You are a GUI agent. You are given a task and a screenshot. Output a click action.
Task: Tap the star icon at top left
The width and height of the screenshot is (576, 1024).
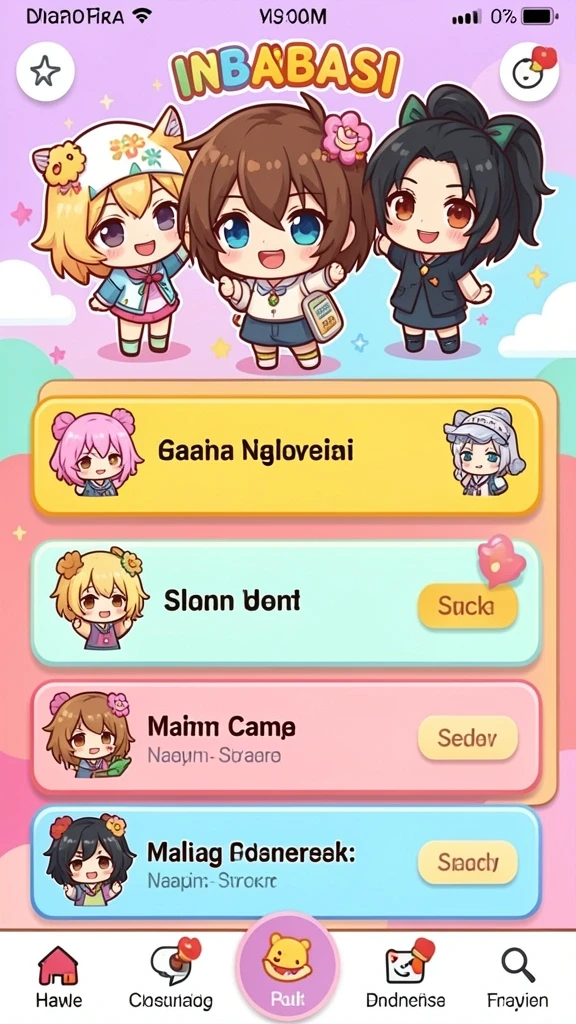point(44,71)
